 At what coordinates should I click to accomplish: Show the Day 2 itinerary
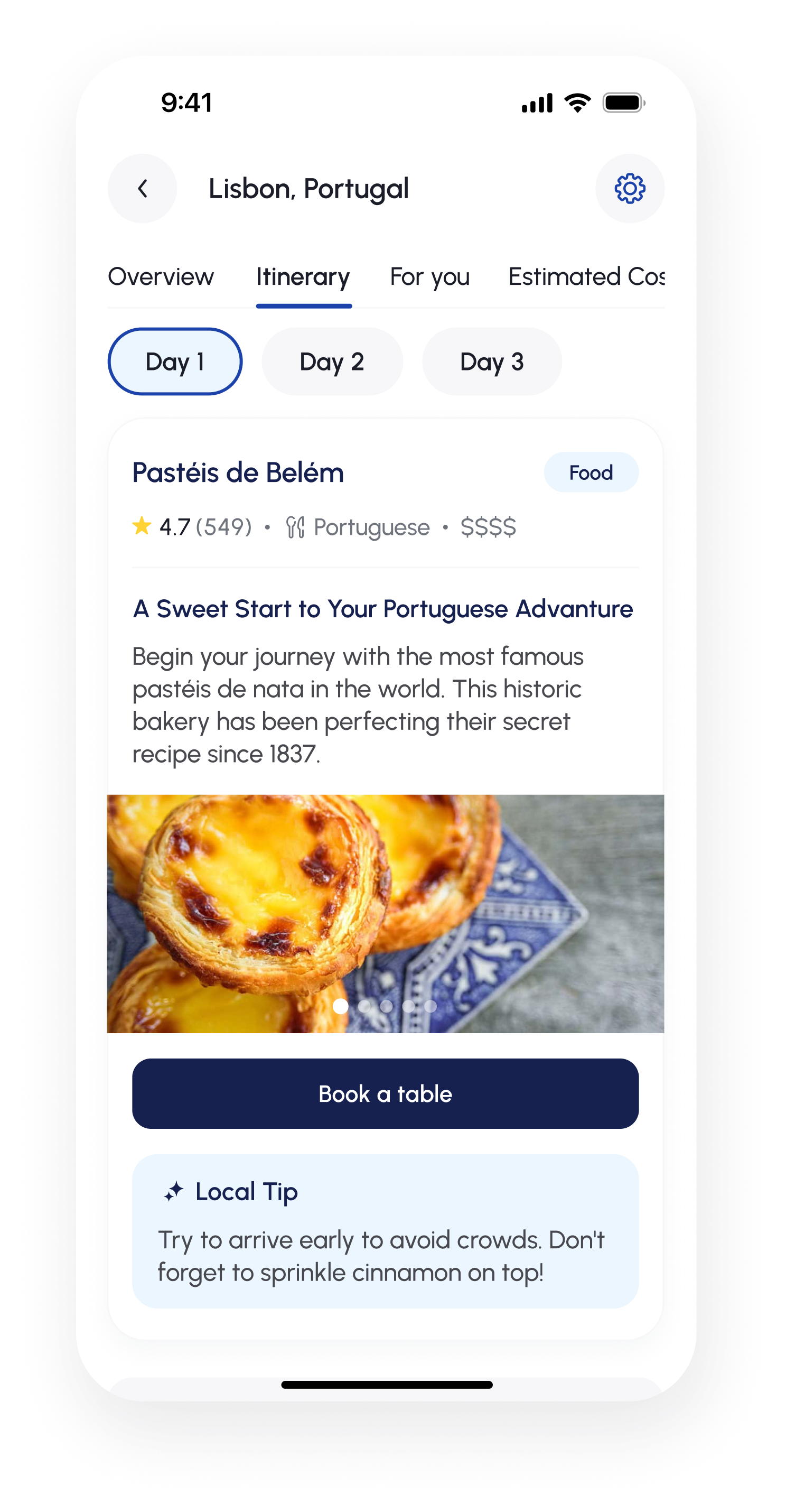332,361
